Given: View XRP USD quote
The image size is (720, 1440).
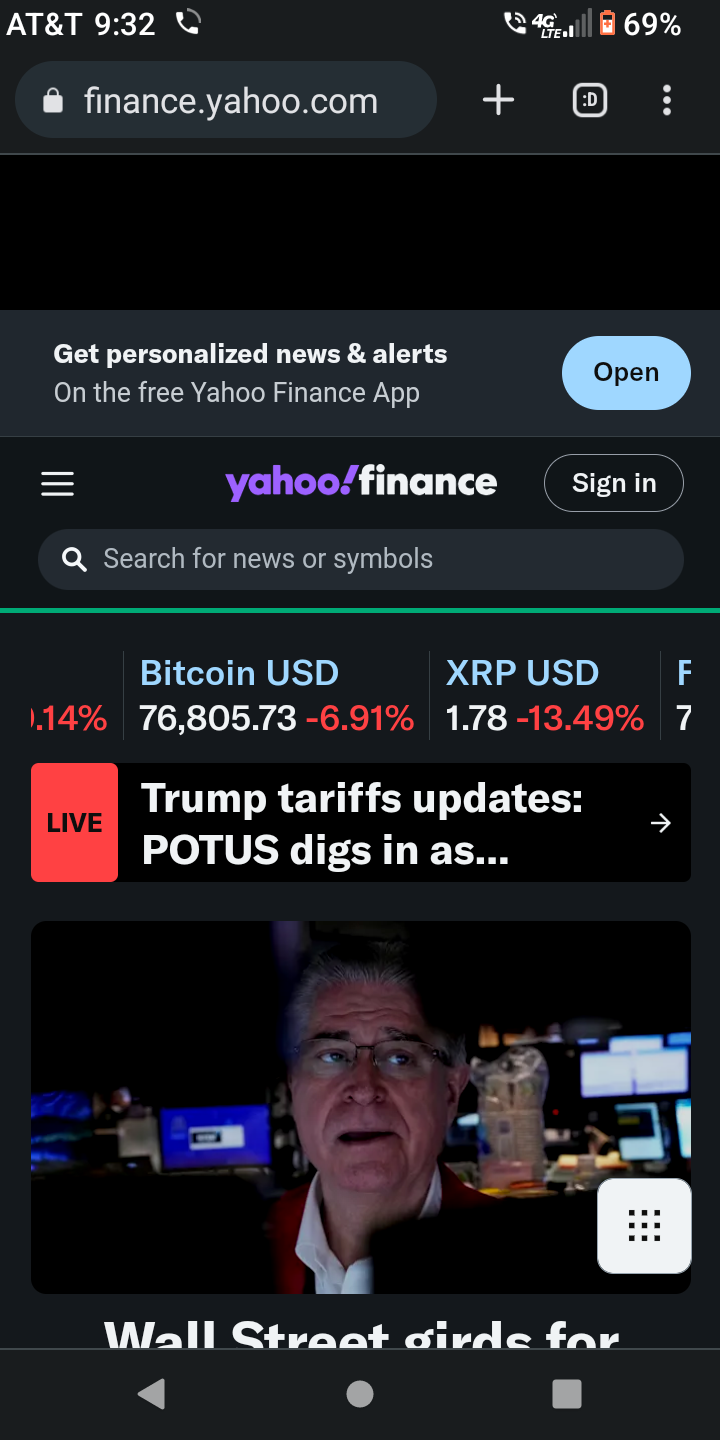Looking at the screenshot, I should coord(544,696).
